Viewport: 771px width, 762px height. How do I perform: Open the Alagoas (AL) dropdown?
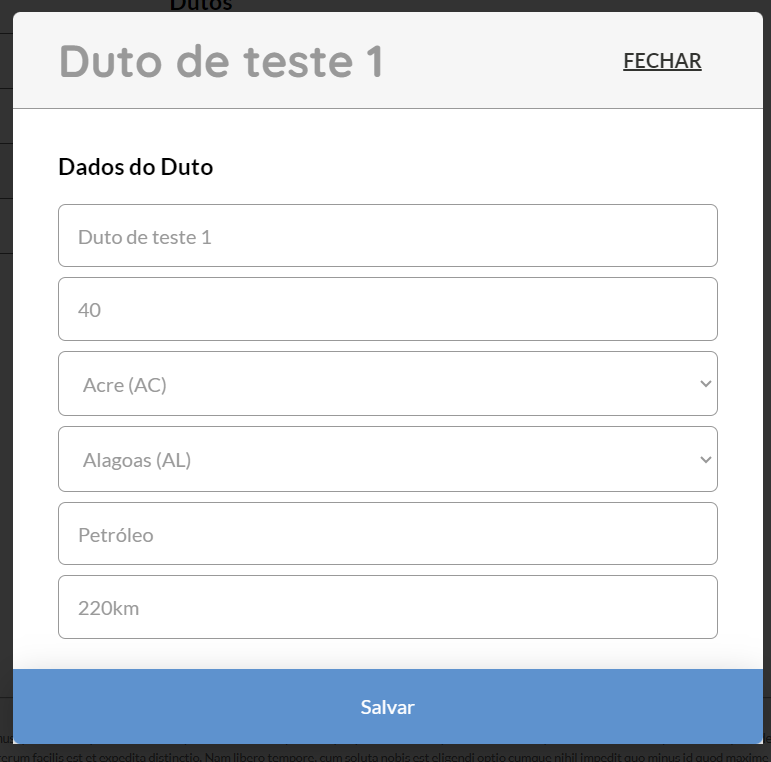(387, 459)
